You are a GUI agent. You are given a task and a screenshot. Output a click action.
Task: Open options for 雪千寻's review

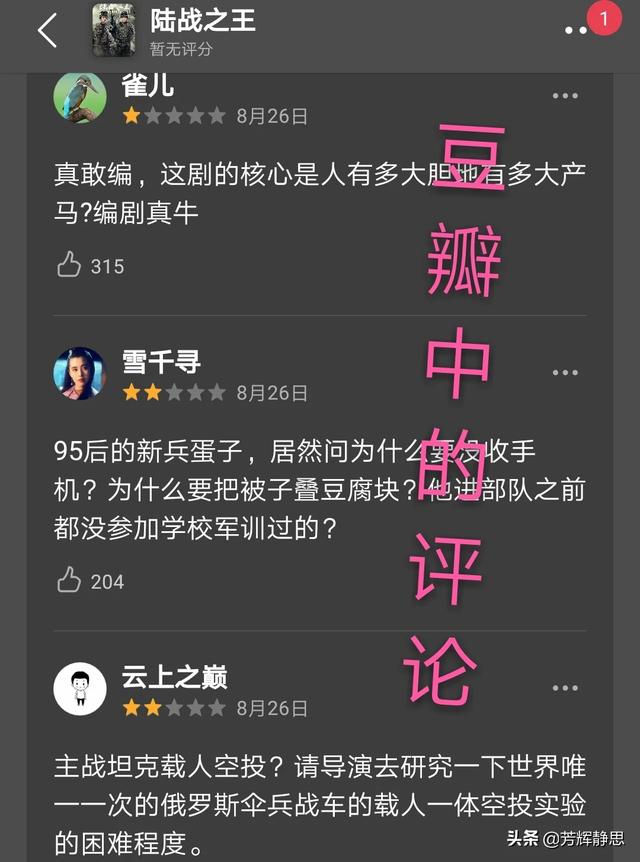pos(565,373)
